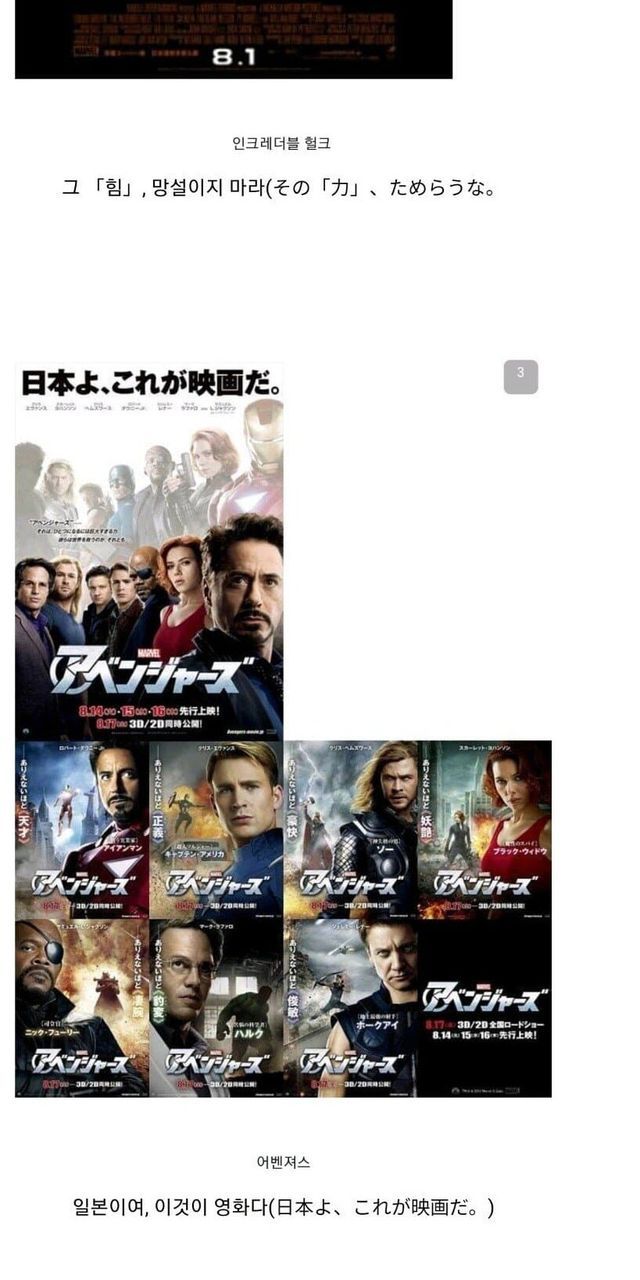Open the Avengers poster collage image
Image resolution: width=640 pixels, height=1280 pixels.
pos(282,730)
